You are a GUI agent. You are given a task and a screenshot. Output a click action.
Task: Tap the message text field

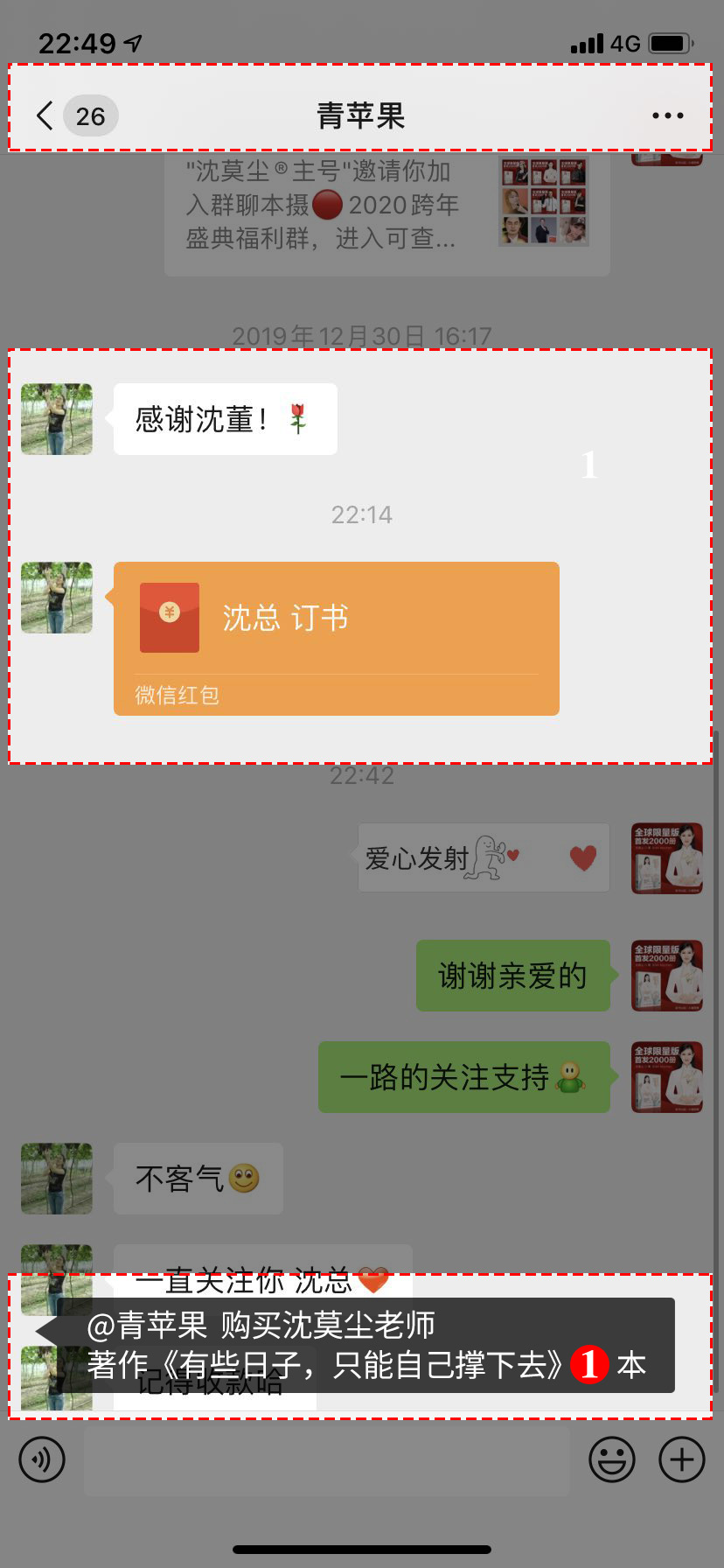point(326,1459)
